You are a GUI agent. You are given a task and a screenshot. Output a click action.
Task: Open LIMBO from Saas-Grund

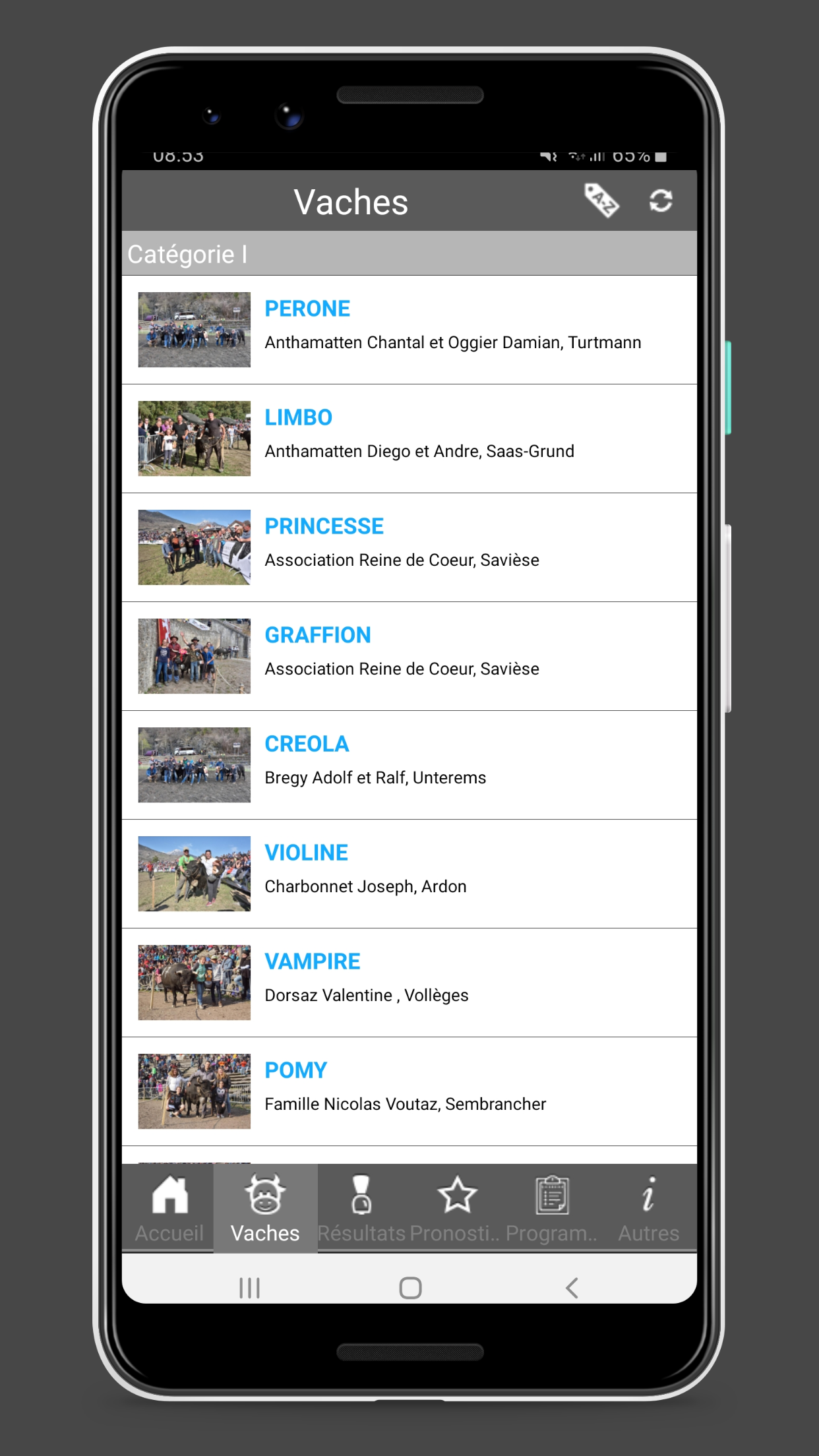point(409,439)
